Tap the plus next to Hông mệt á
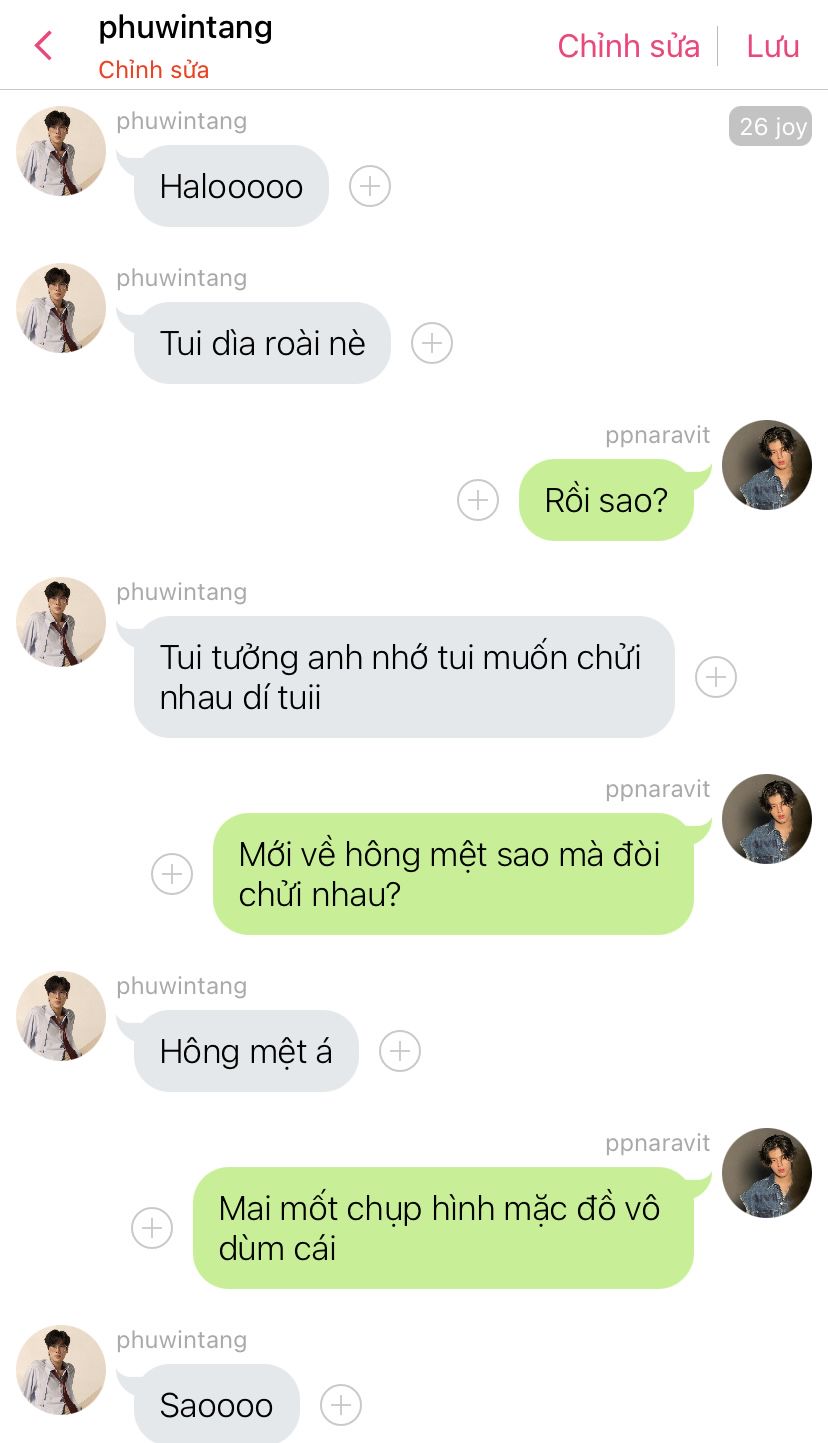Screen dimensions: 828x1443 (400, 1051)
